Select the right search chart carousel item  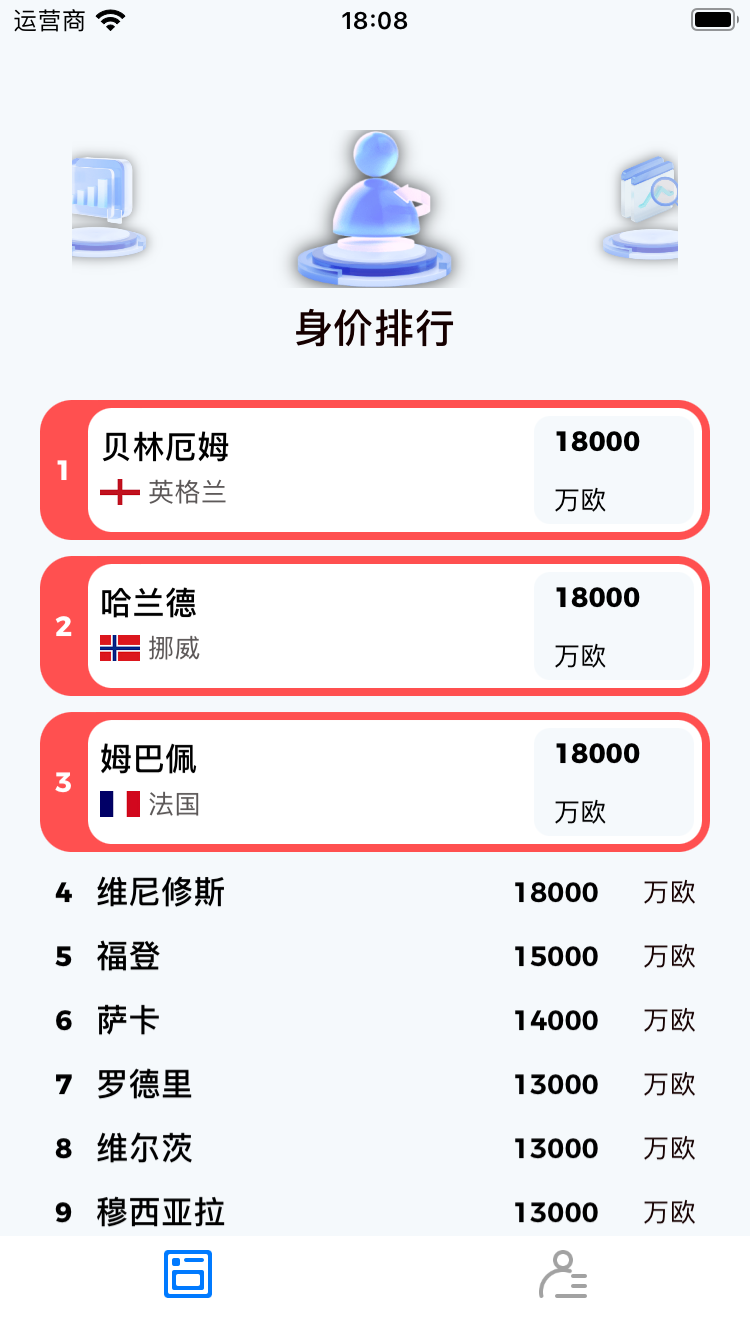(x=640, y=207)
